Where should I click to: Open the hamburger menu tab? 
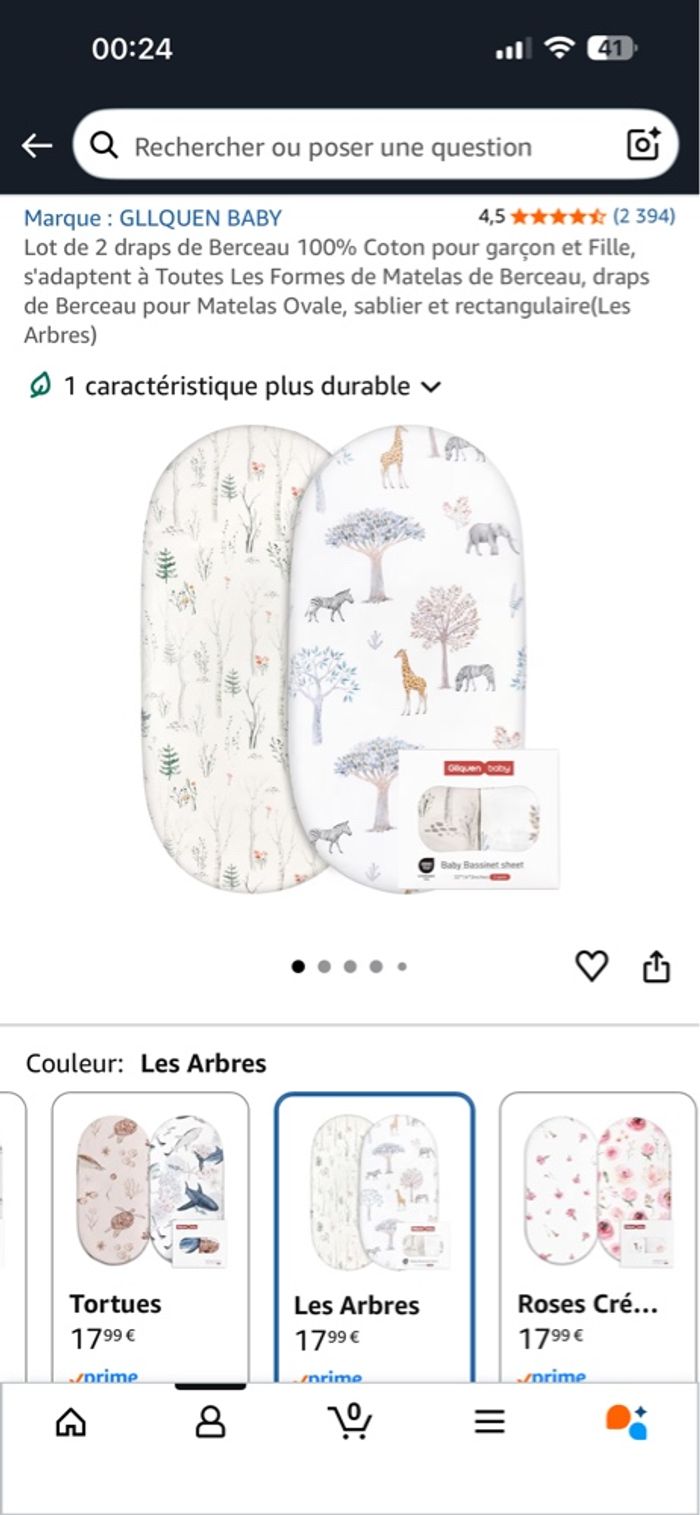tap(489, 1422)
